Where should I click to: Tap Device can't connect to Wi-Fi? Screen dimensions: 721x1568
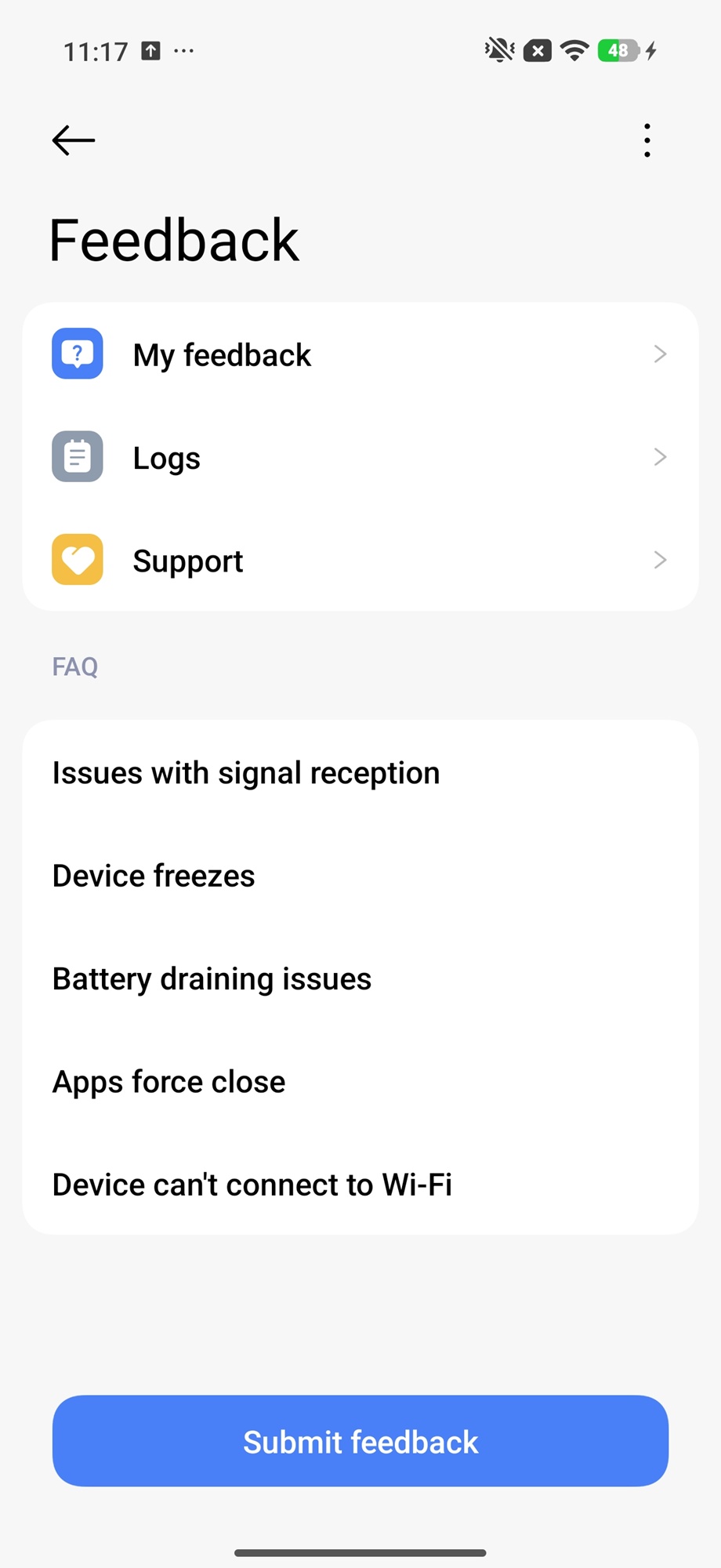click(x=360, y=1185)
